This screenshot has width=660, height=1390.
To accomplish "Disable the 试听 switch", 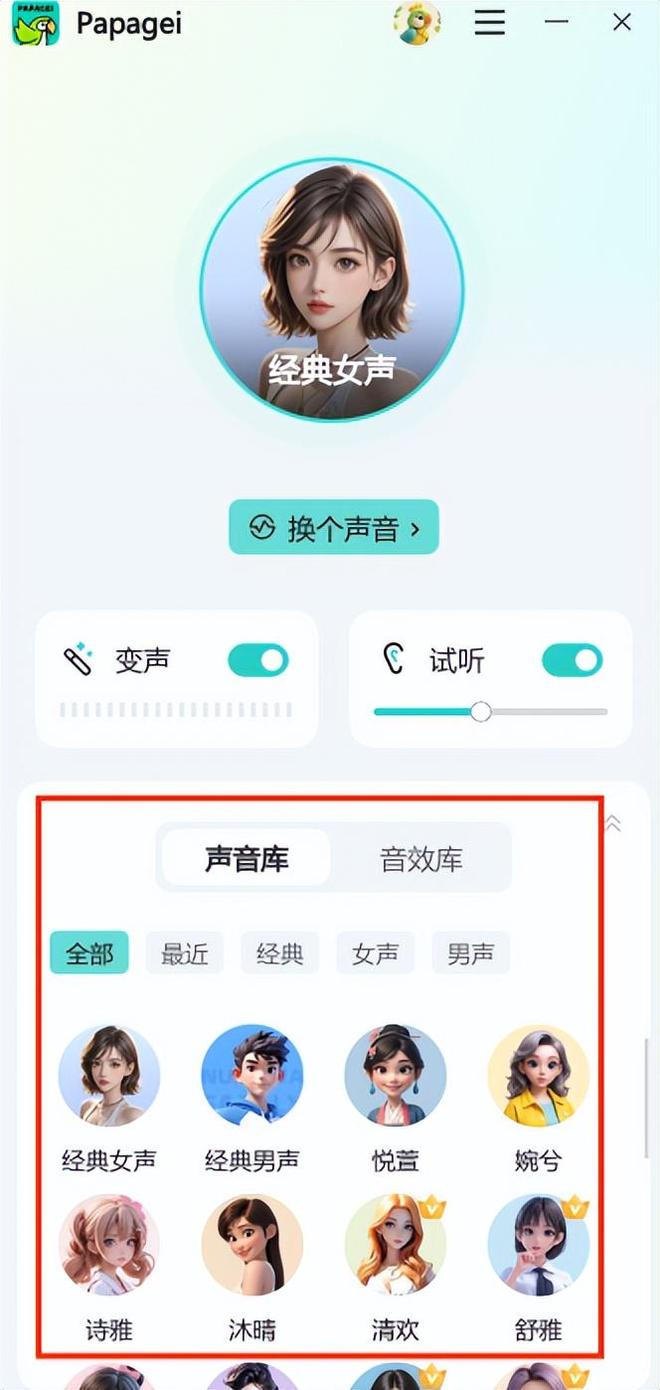I will tap(572, 660).
